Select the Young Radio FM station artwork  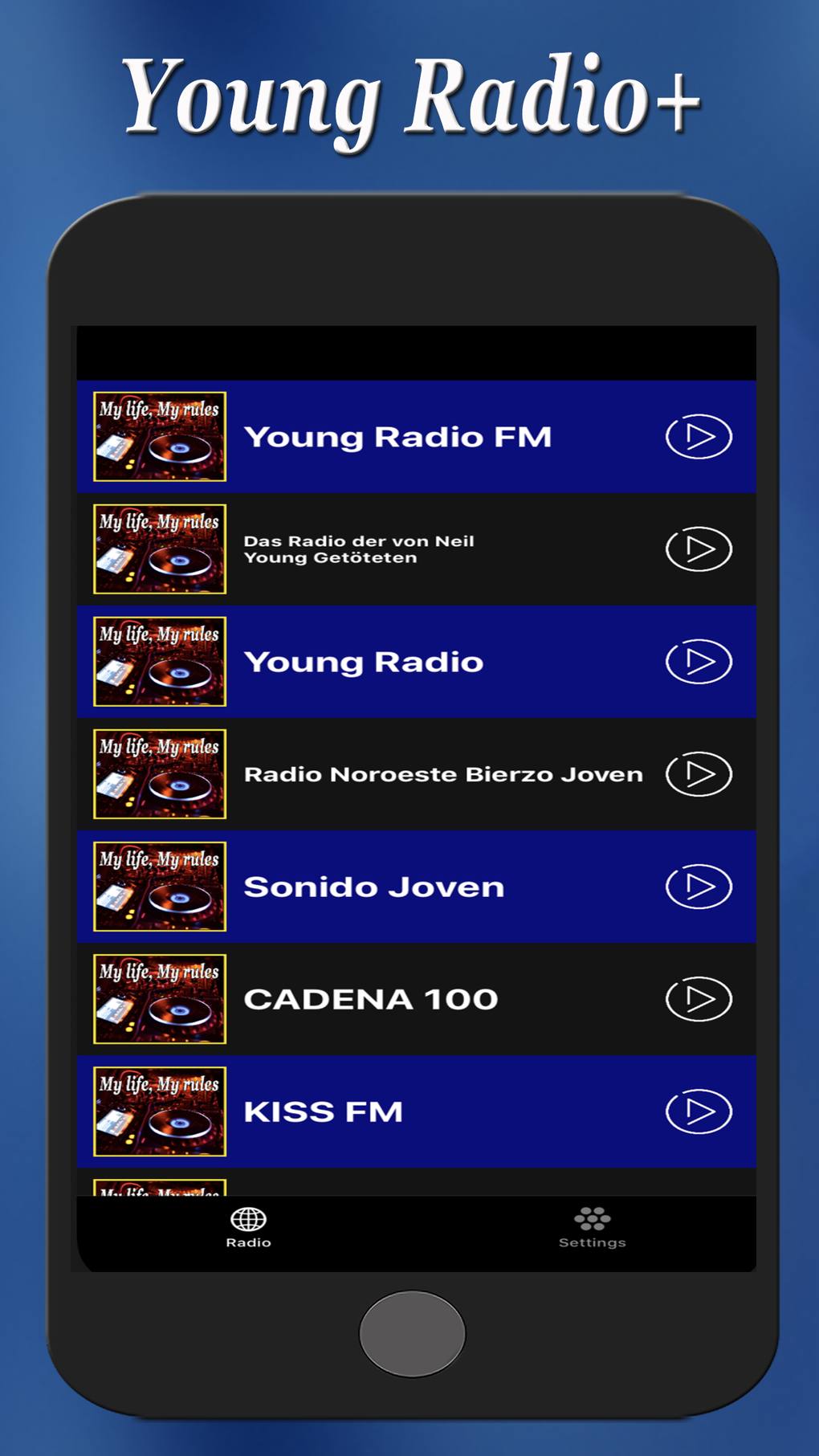point(158,436)
